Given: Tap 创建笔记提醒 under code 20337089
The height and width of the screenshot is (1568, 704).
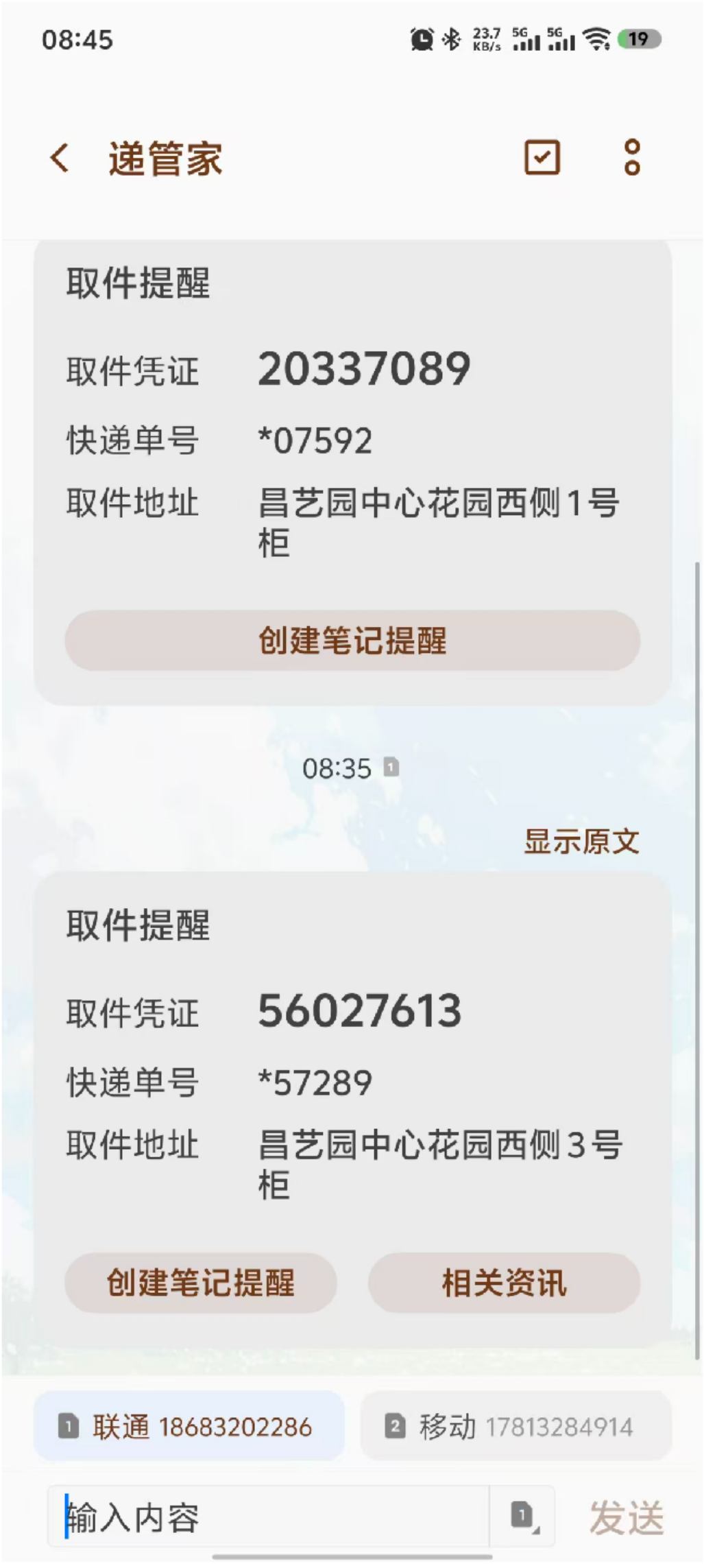Looking at the screenshot, I should click(x=352, y=641).
